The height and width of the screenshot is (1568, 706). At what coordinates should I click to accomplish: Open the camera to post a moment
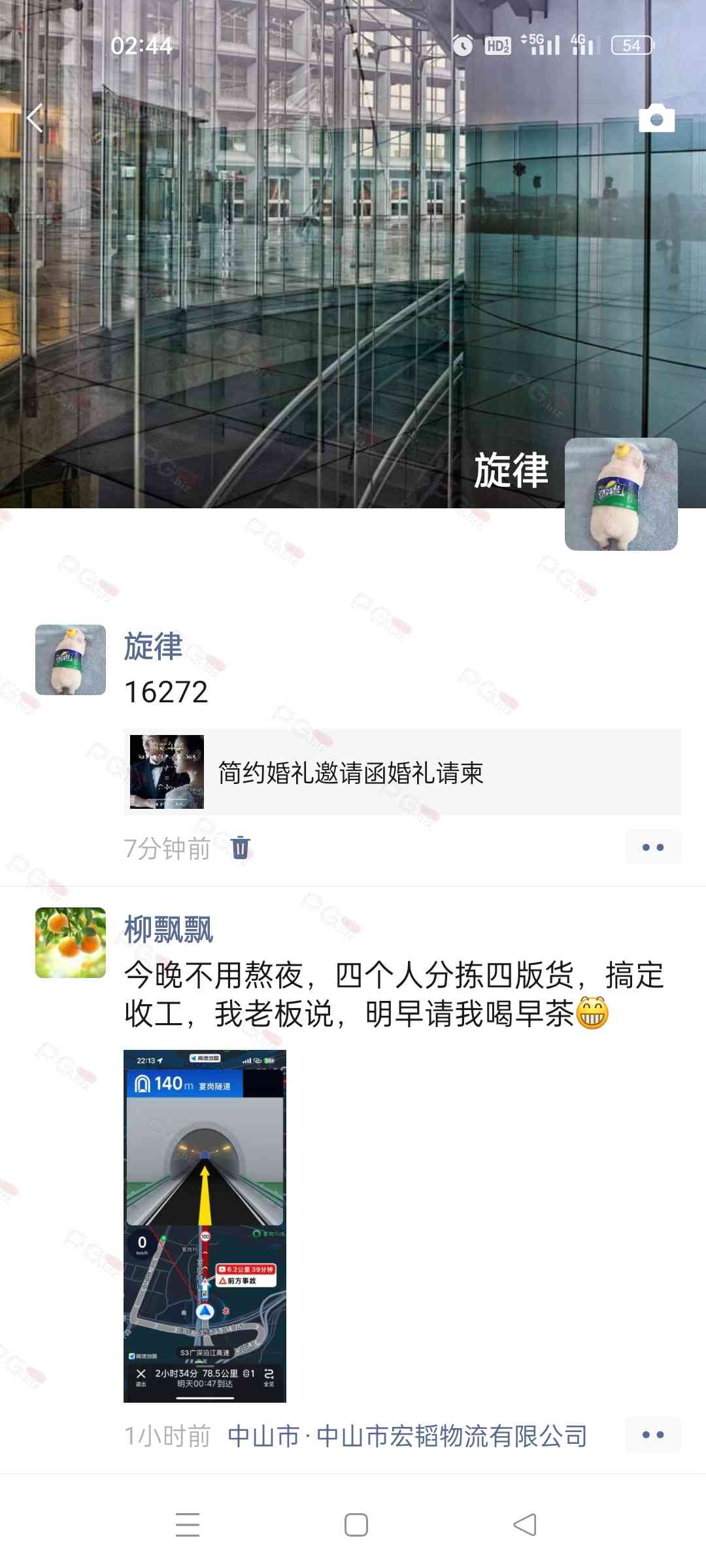[x=656, y=118]
